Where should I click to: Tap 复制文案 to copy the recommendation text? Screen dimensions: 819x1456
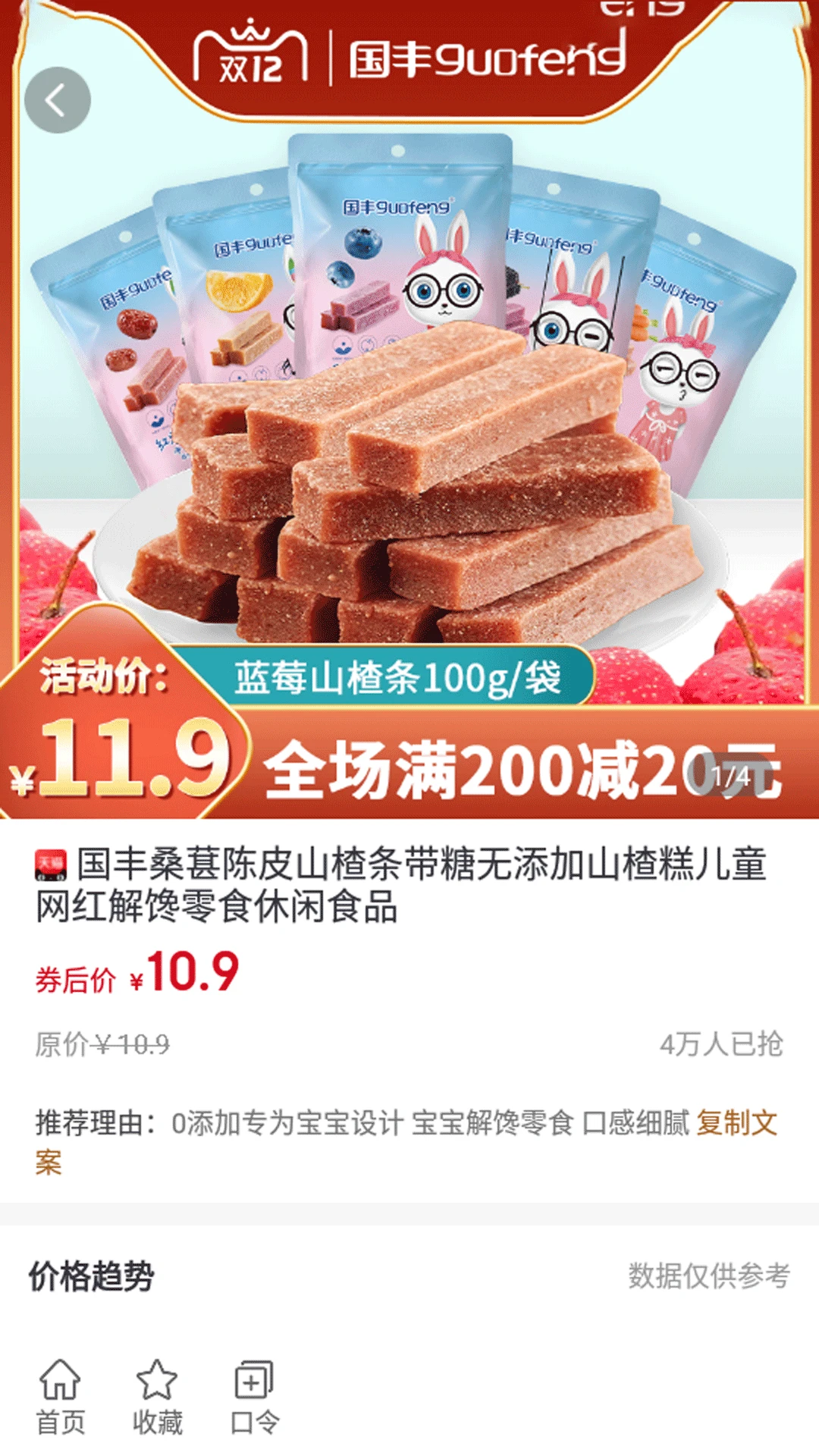click(736, 1123)
